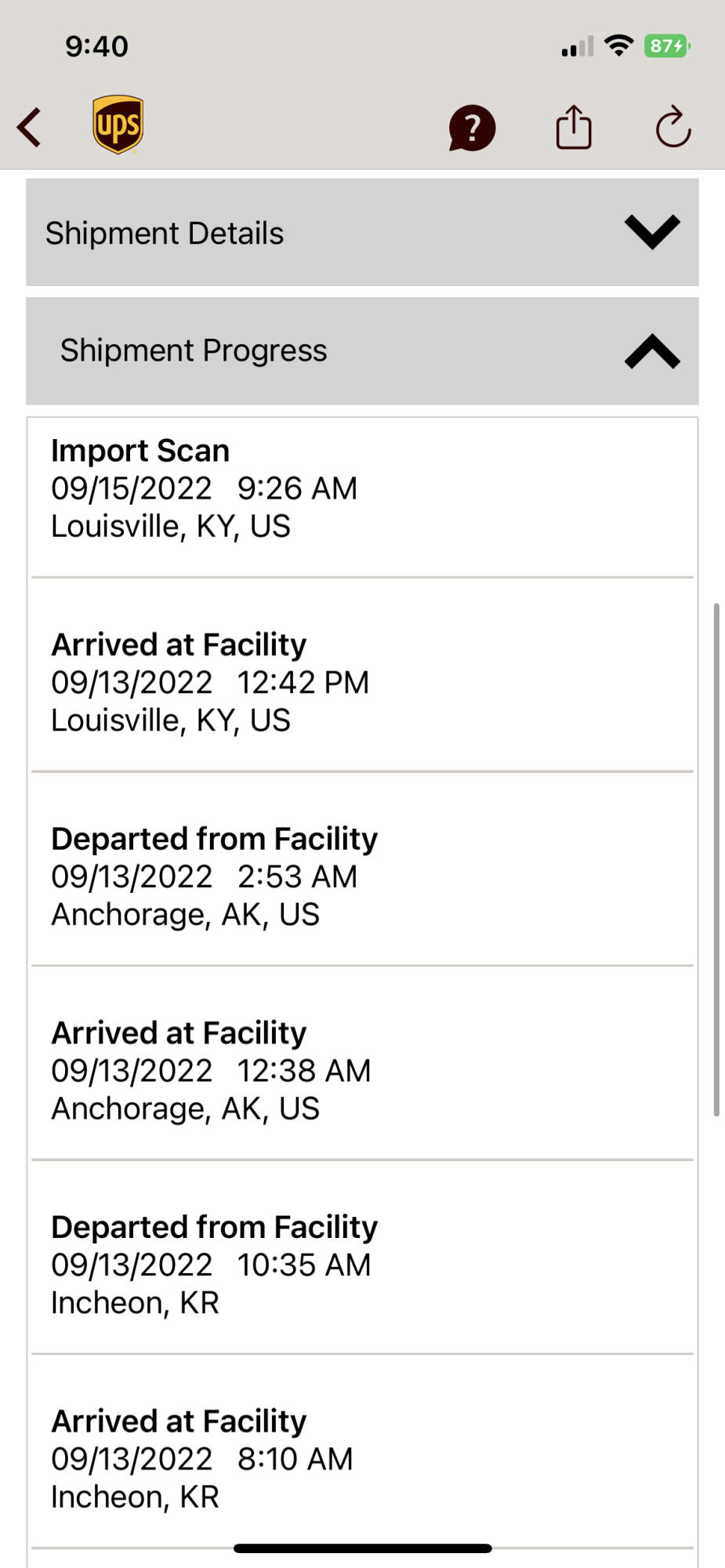Screen dimensions: 725x1568
Task: Open the help question mark icon
Action: 472,128
